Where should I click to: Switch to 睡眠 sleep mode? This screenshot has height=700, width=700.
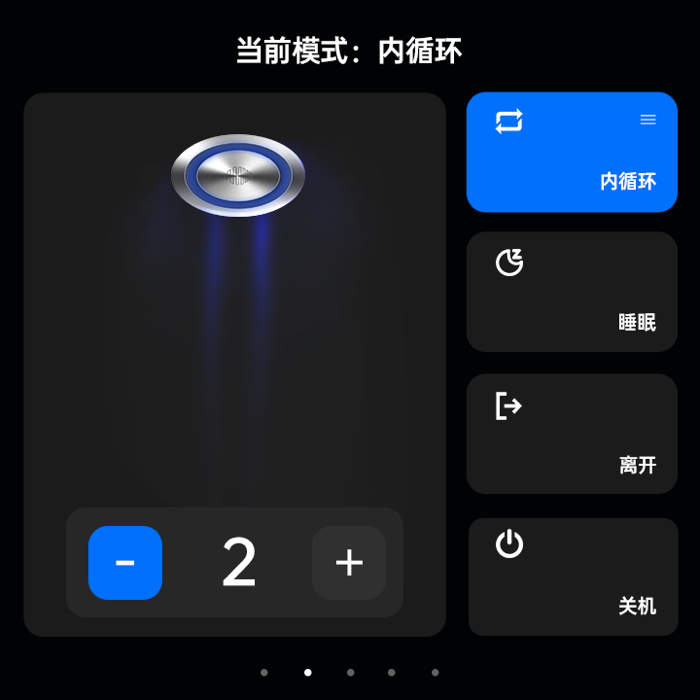(x=571, y=292)
